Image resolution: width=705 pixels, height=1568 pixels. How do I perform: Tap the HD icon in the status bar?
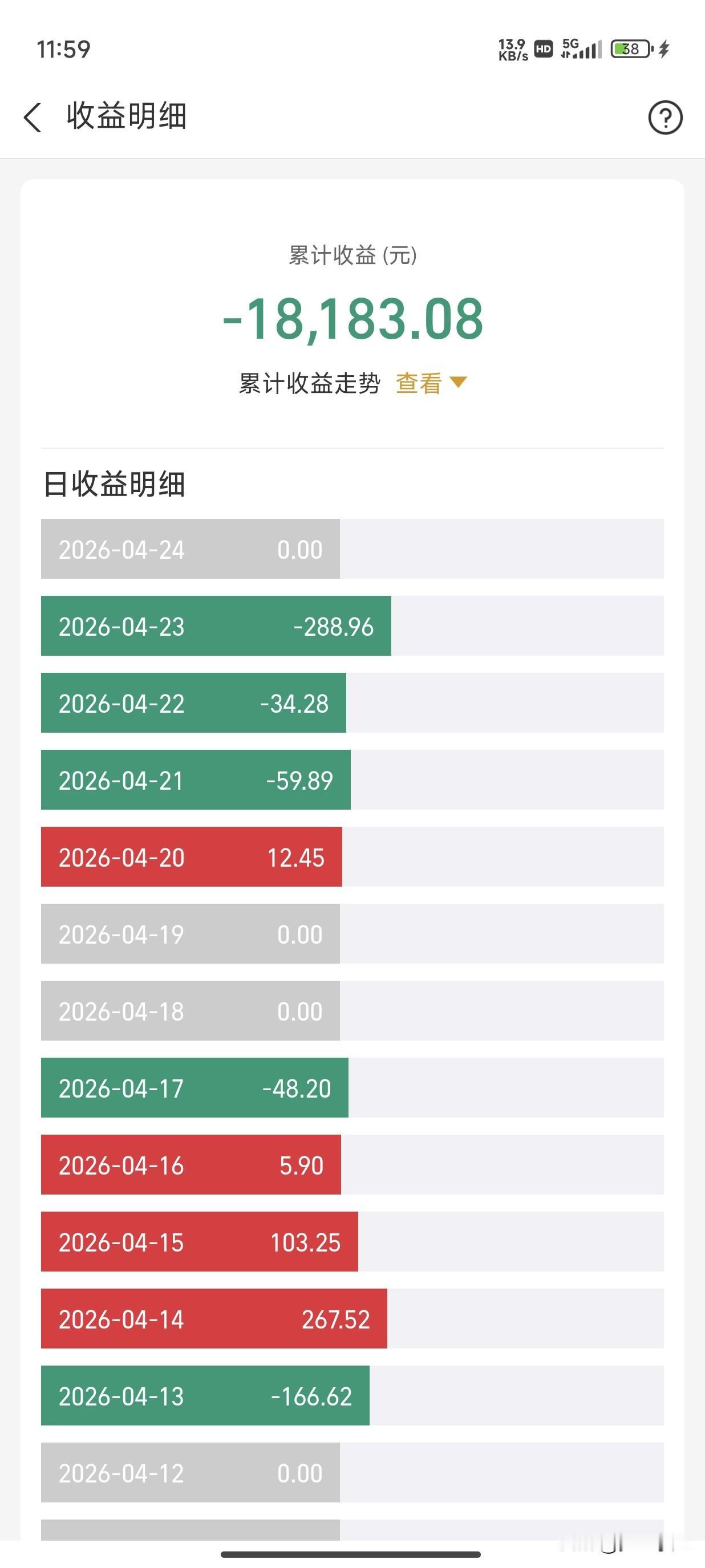(x=544, y=48)
